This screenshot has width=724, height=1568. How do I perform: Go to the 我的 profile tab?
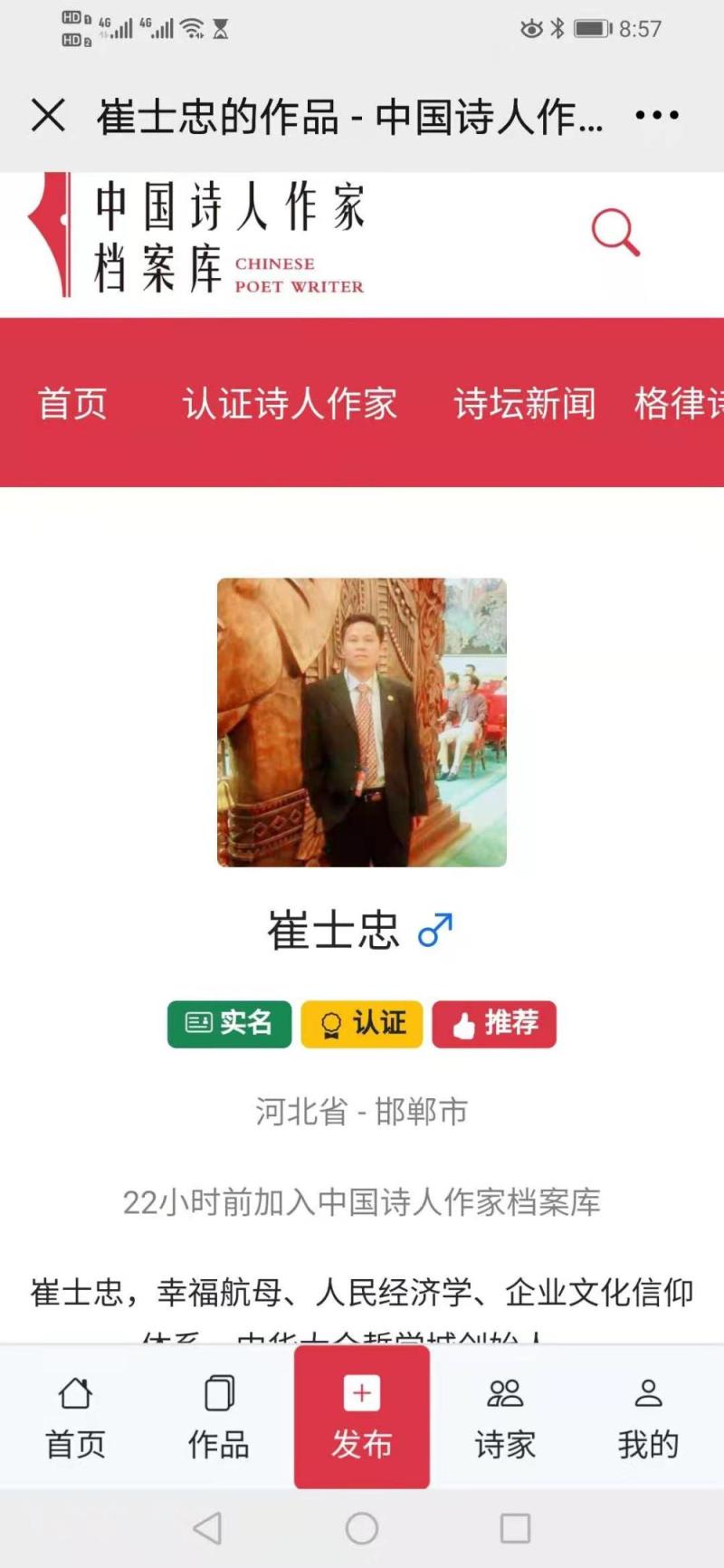point(648,1417)
